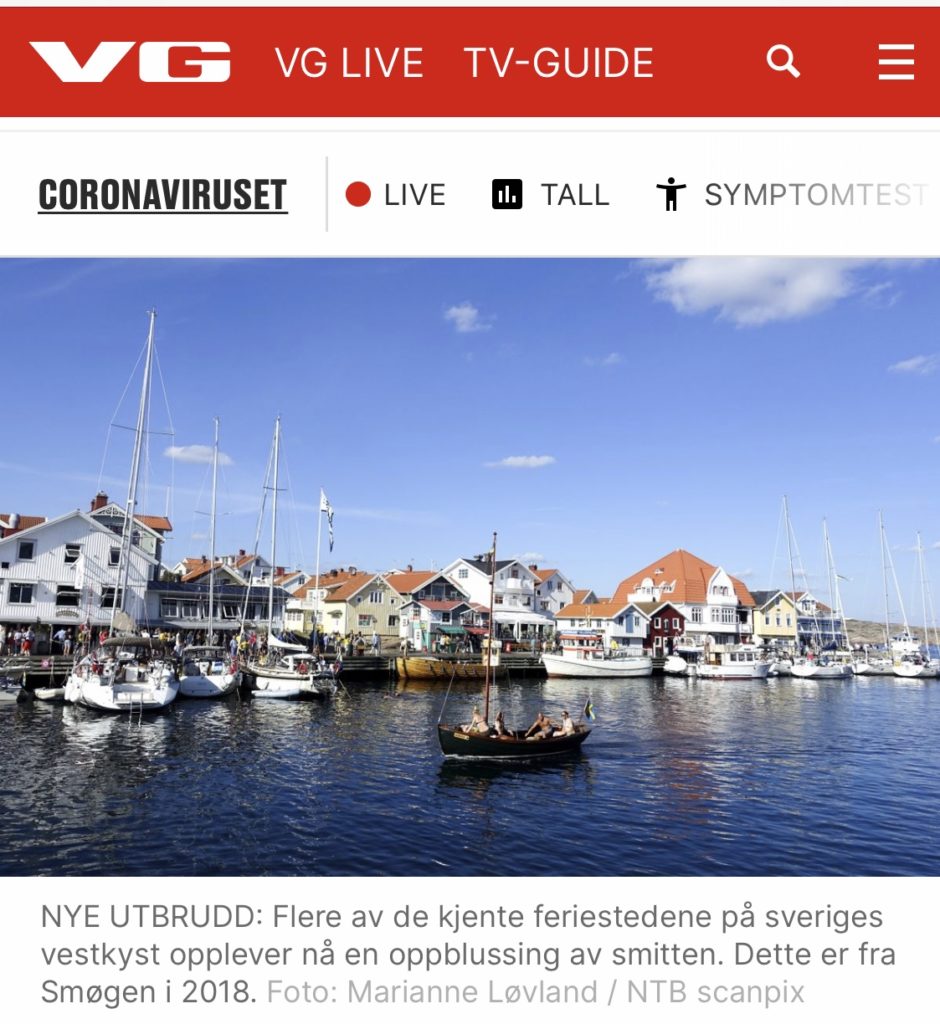
Task: Open the VG home logo
Action: tap(130, 62)
